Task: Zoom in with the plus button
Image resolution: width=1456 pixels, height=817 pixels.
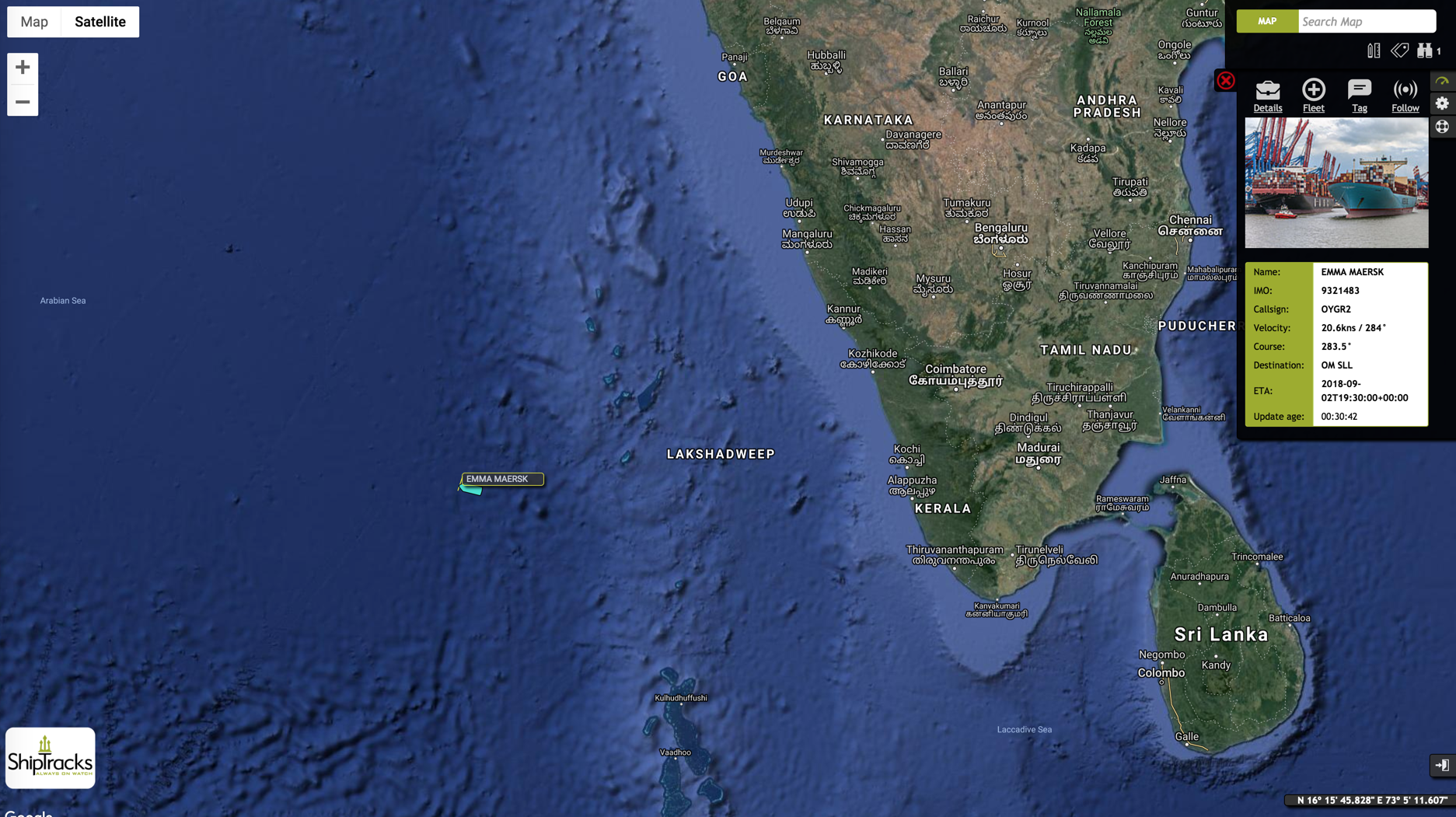Action: (x=23, y=68)
